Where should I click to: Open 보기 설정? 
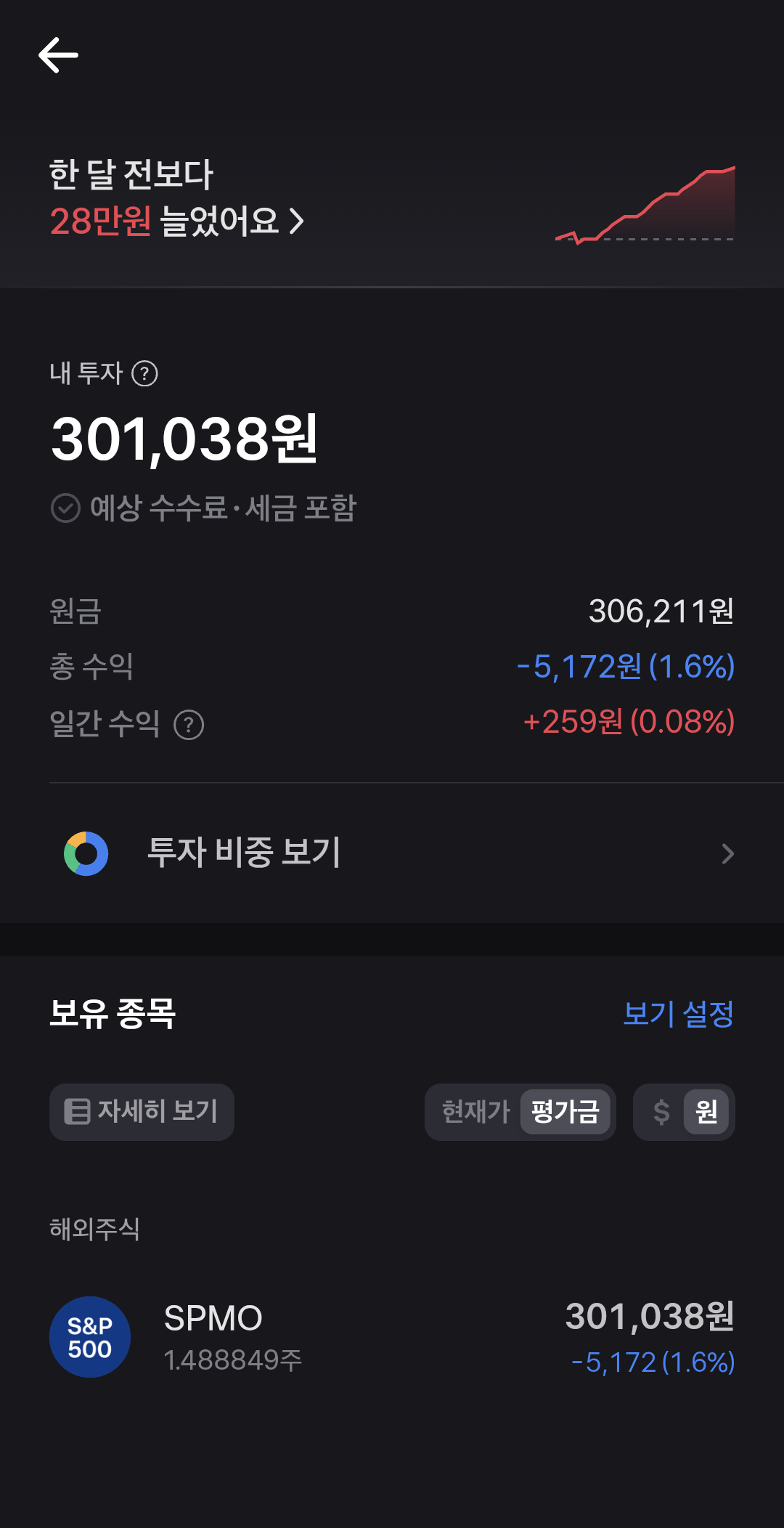pyautogui.click(x=678, y=1014)
